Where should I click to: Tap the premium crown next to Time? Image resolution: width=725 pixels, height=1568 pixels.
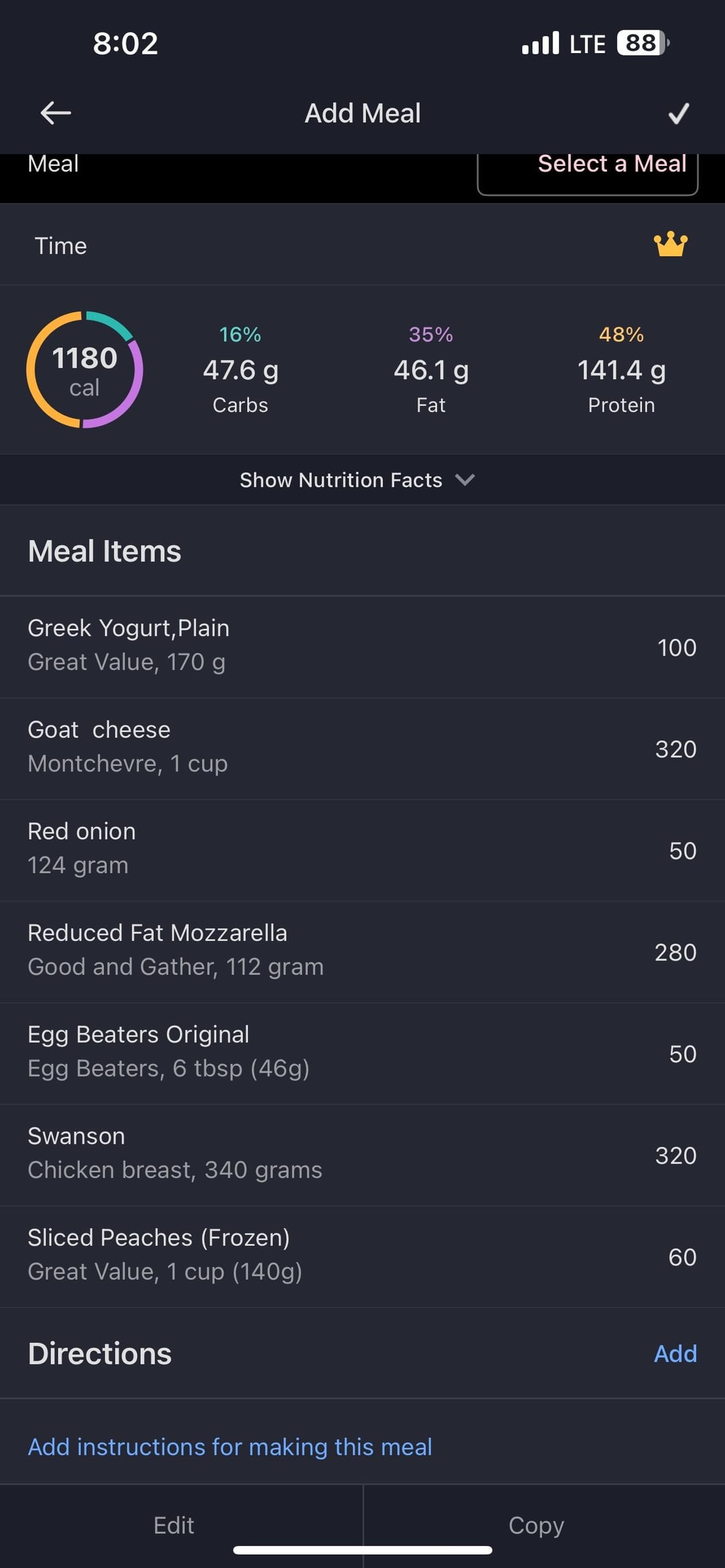click(670, 245)
